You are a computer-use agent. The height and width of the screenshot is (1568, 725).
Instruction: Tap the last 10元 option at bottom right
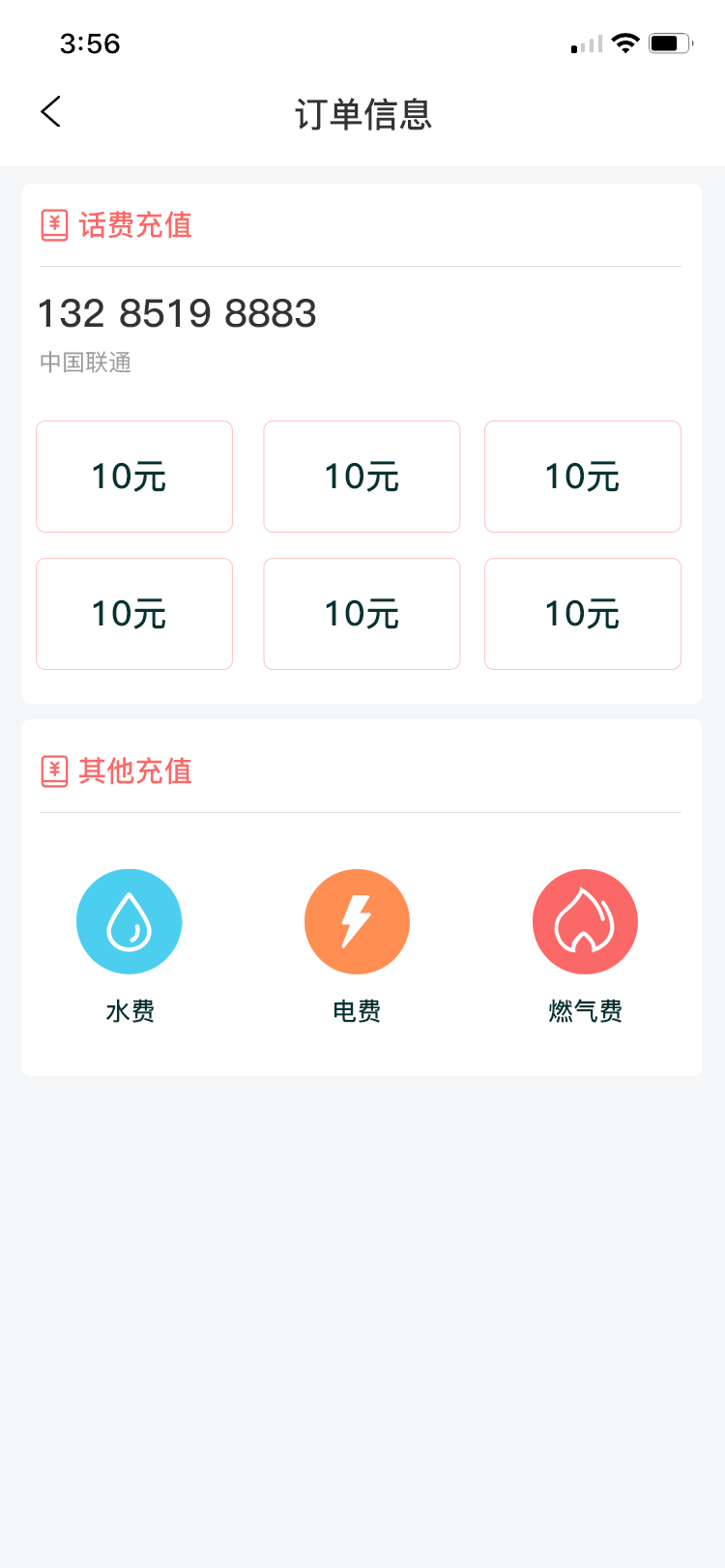(583, 613)
